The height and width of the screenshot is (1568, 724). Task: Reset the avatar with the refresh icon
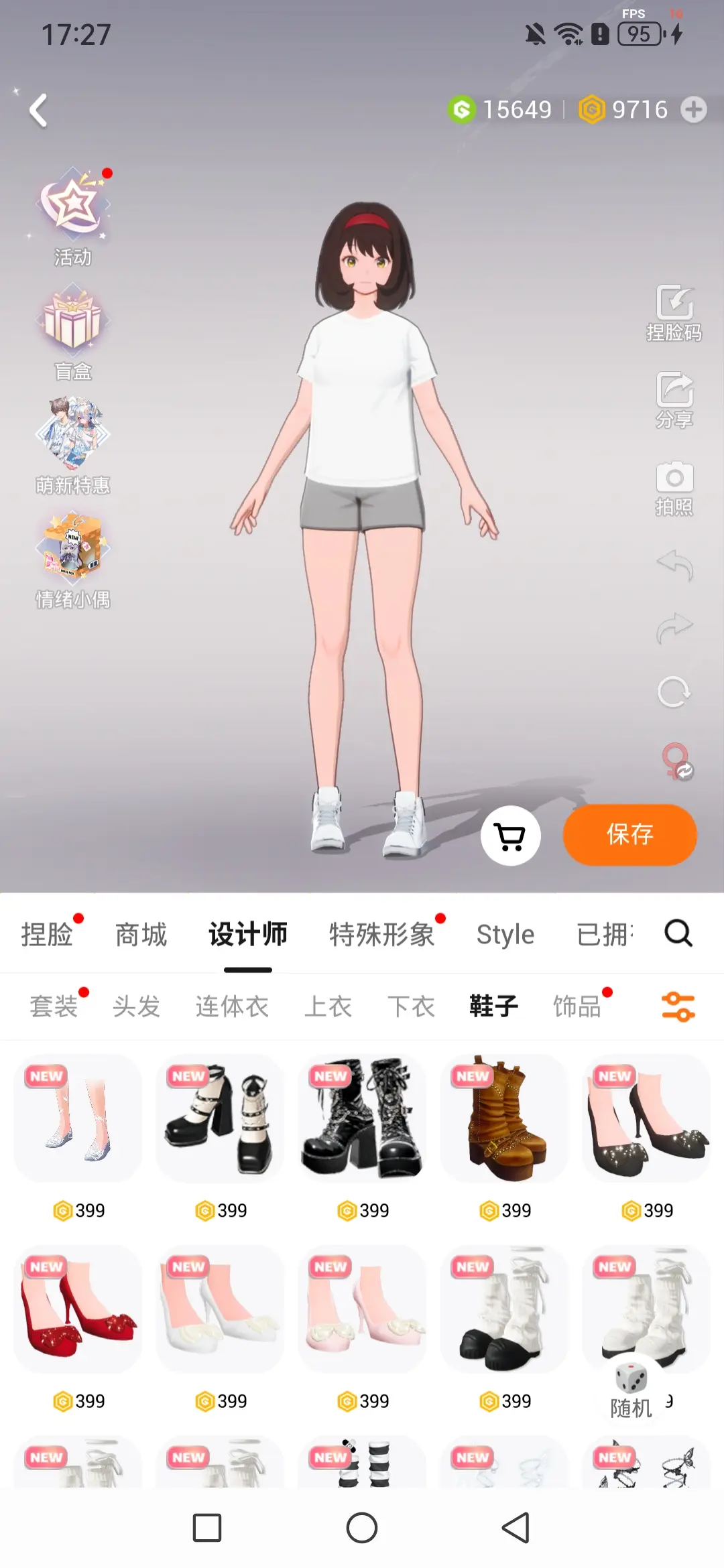tap(674, 692)
